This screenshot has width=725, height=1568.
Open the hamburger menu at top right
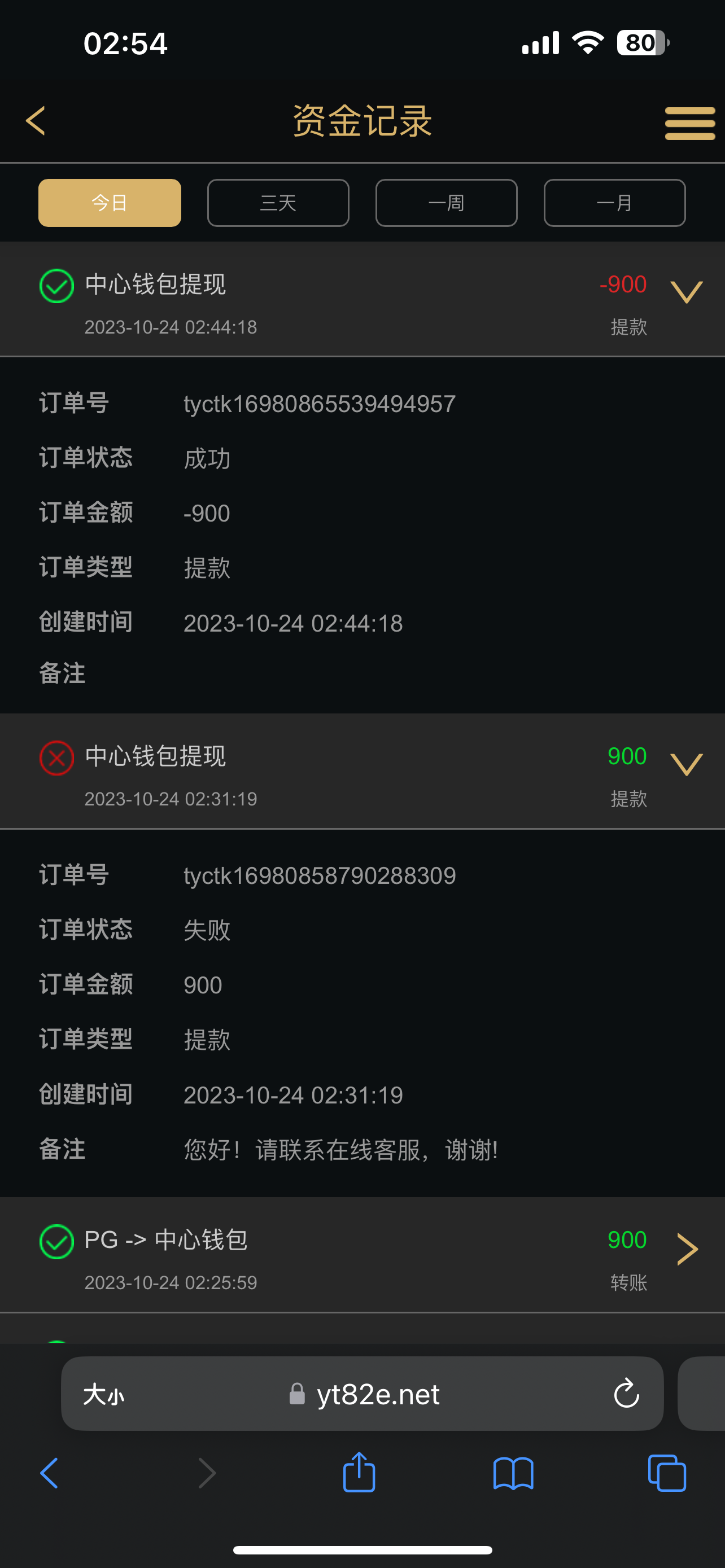(689, 124)
